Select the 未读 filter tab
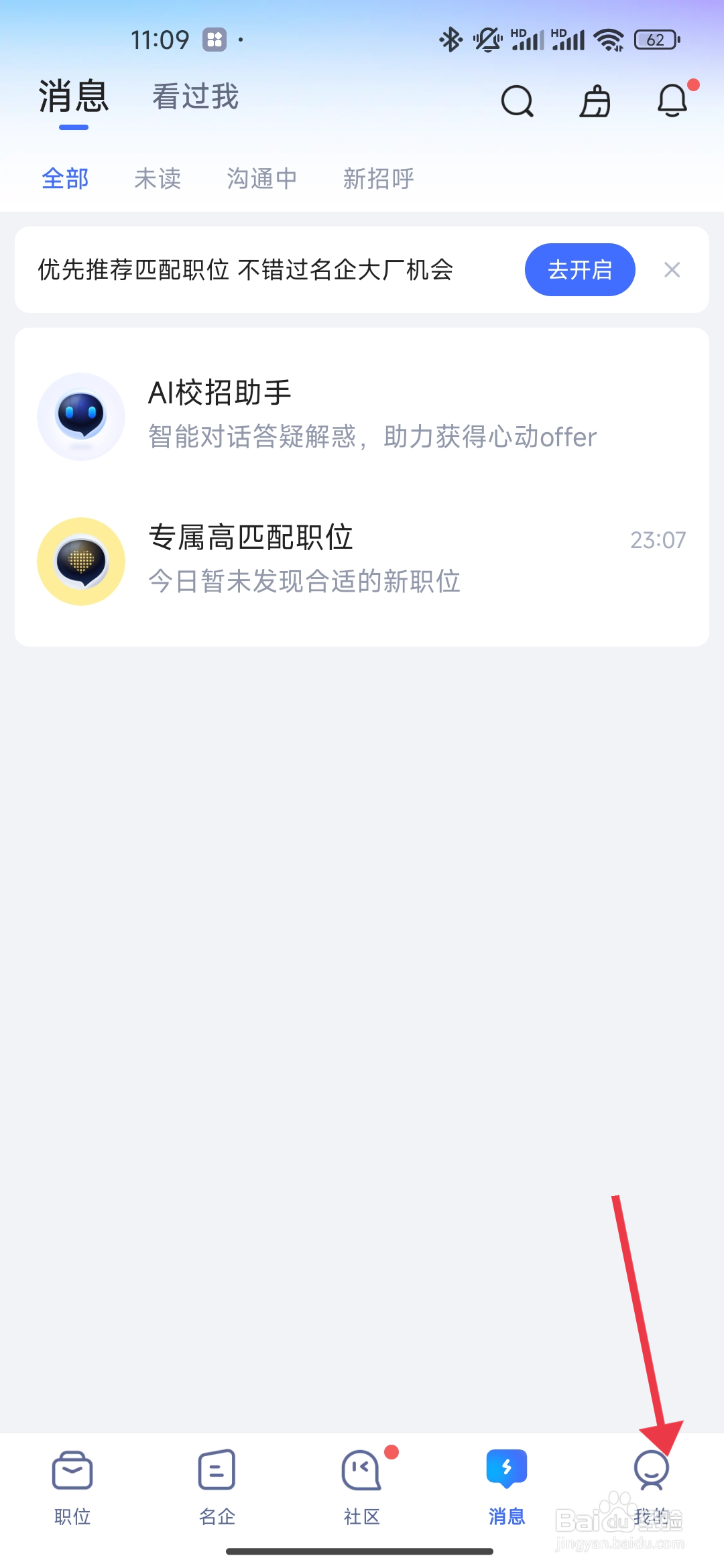This screenshot has height=1568, width=724. (158, 178)
